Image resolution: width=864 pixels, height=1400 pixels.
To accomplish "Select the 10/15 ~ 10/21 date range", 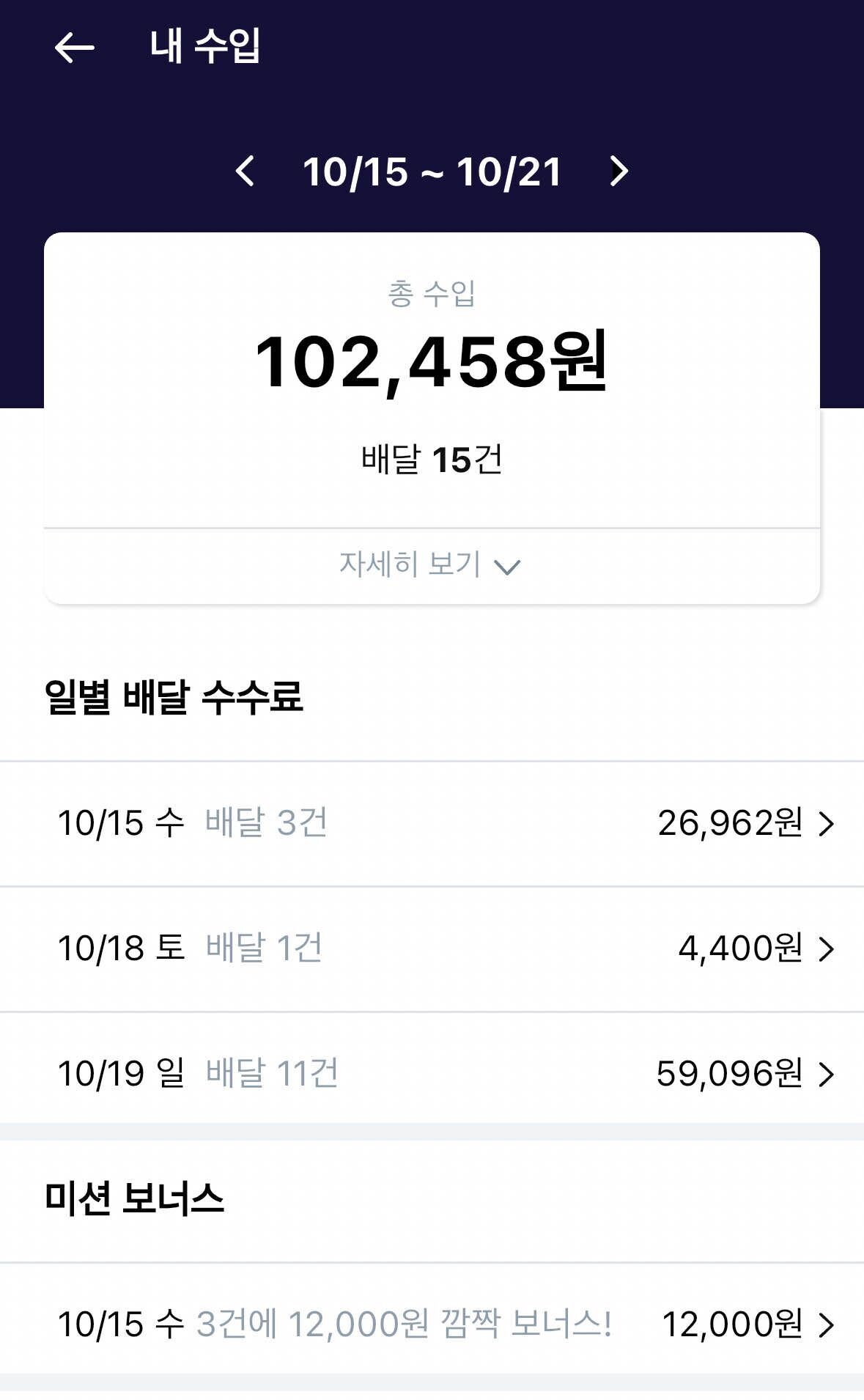I will [x=432, y=172].
